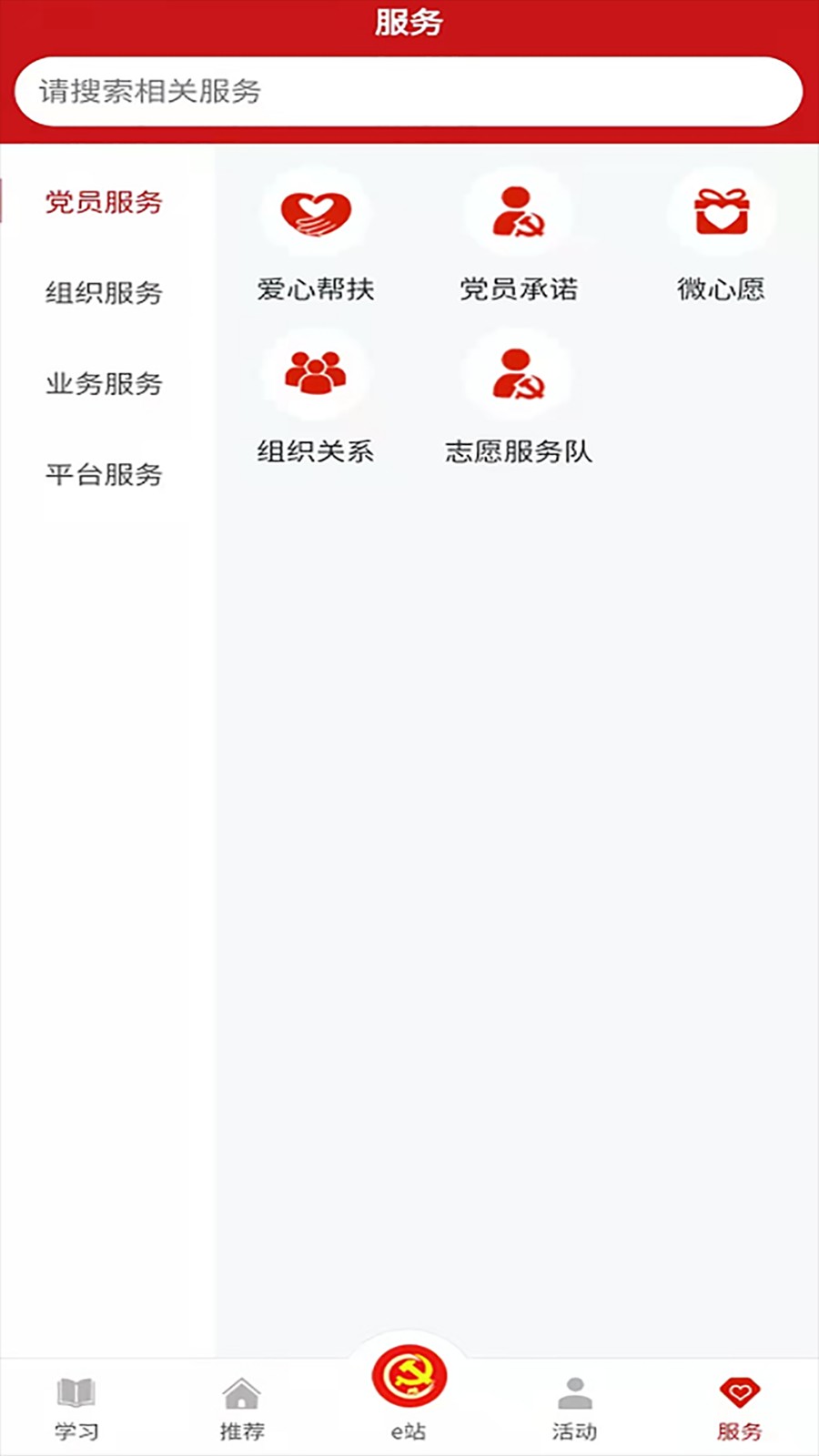This screenshot has height=1456, width=819.
Task: Click the 组织关系 group icon
Action: 317,373
